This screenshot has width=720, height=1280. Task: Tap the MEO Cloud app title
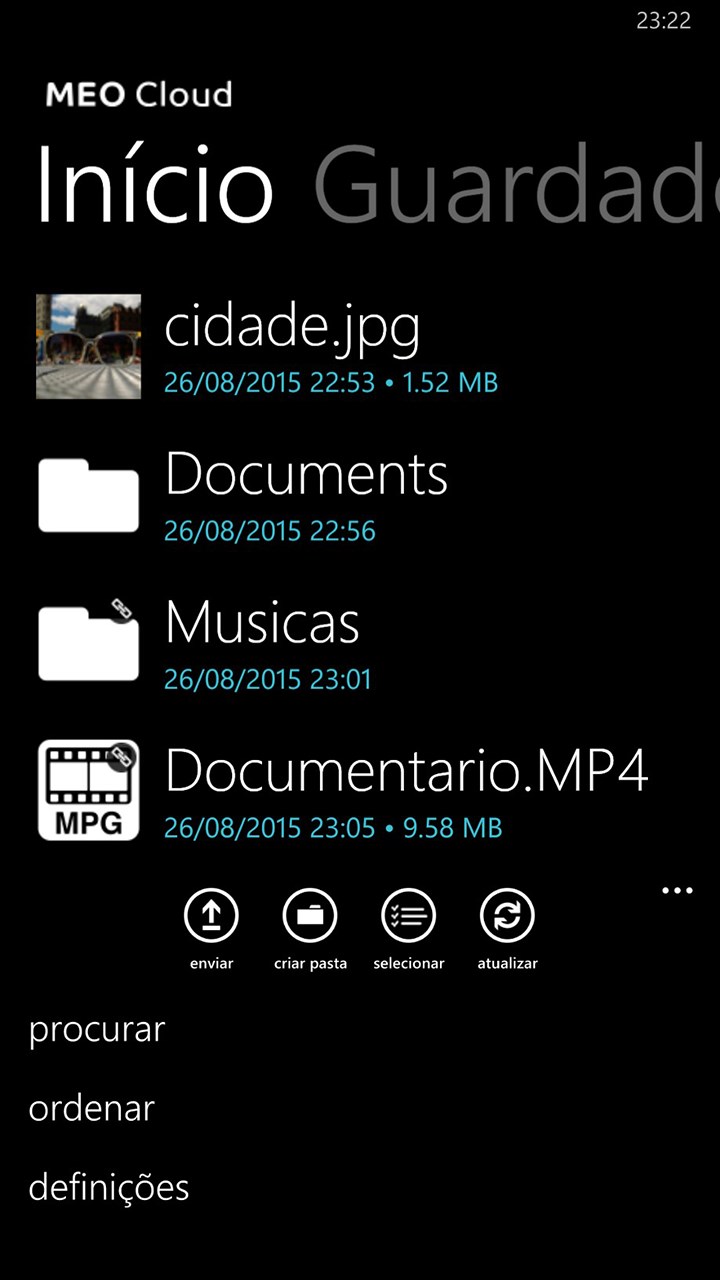click(x=137, y=95)
